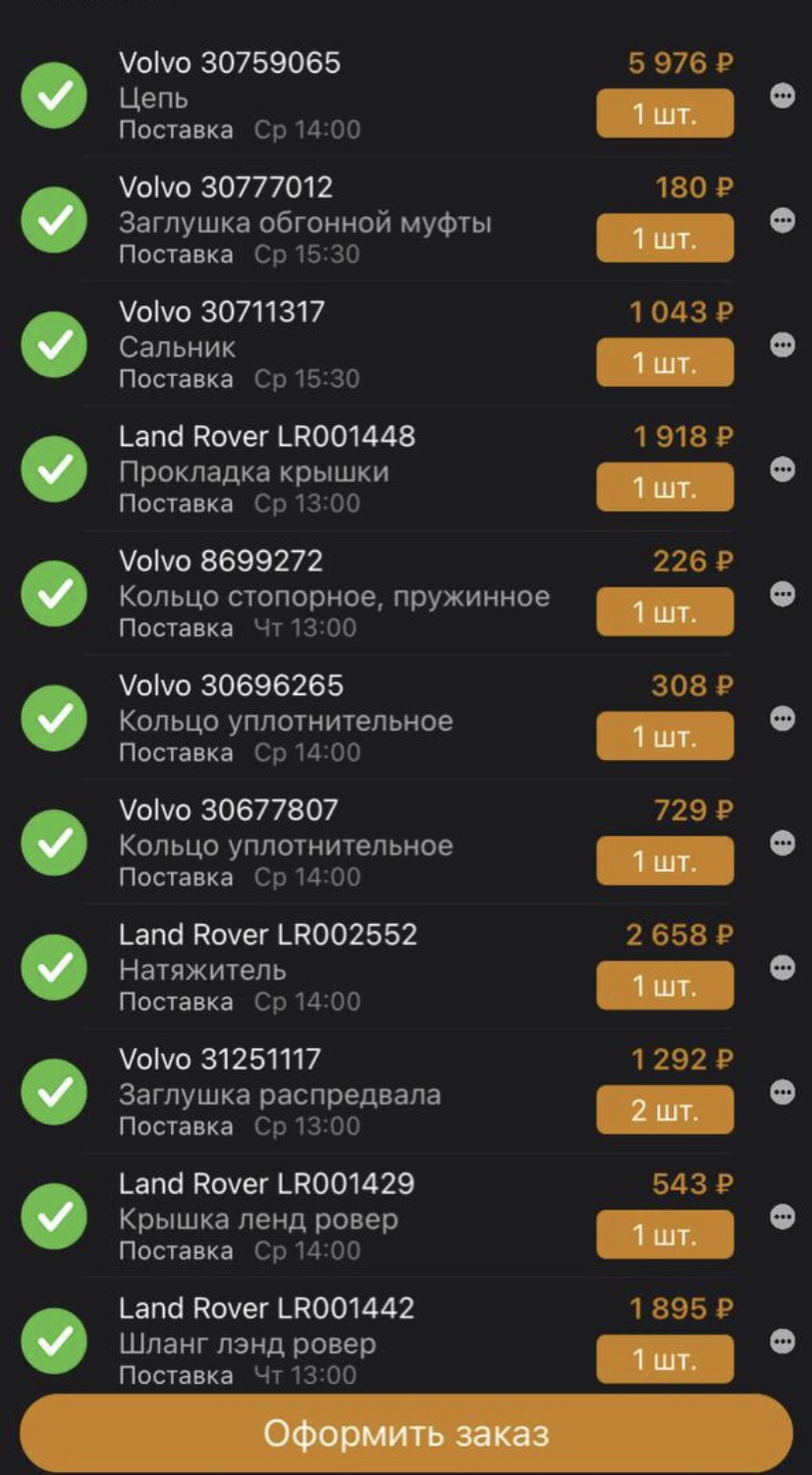The image size is (812, 1475).
Task: Open quantity selector for Volvo 30759065
Action: [x=665, y=112]
